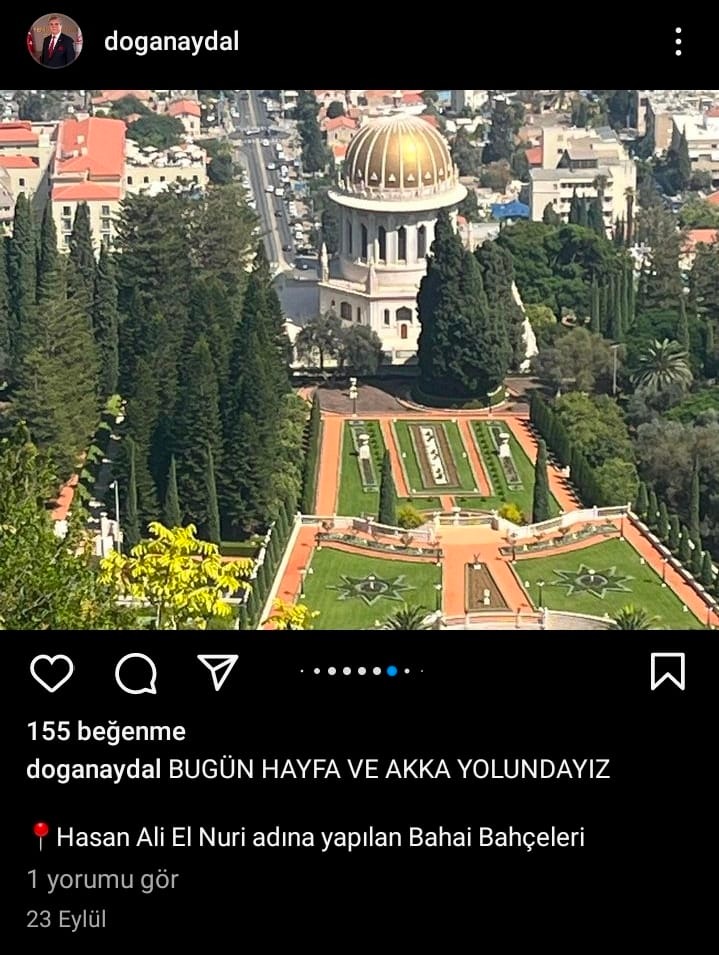Open doganaydal name in the caption

coord(94,769)
